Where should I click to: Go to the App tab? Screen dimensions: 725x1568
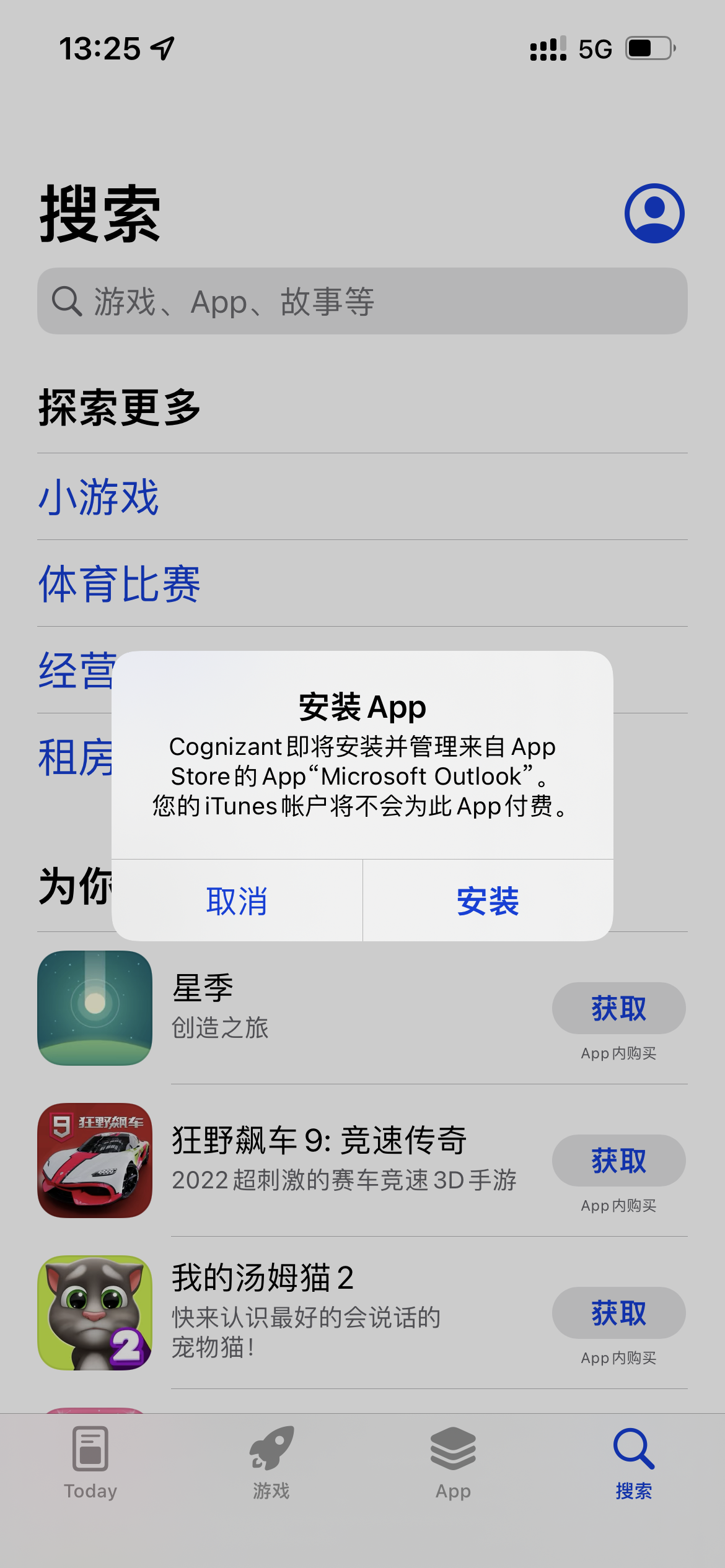pos(453,1463)
